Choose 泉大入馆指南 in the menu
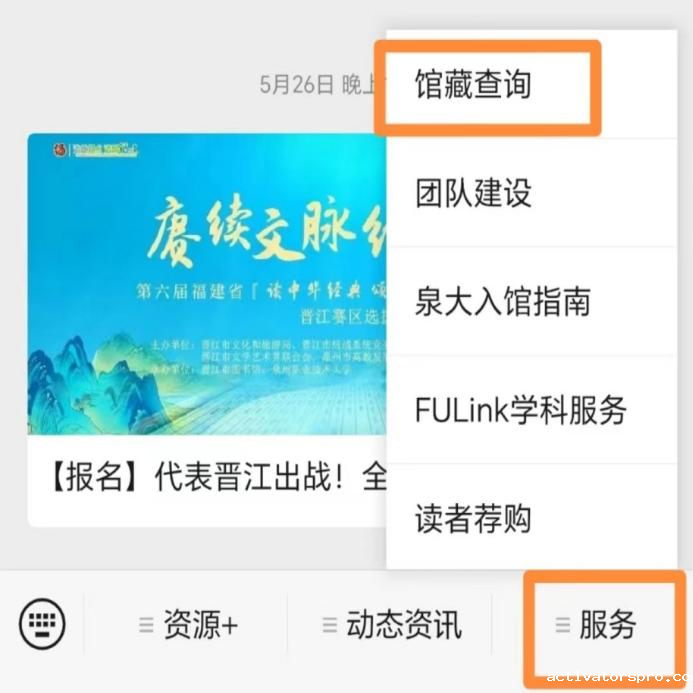Screen dimensions: 693x693 coord(503,302)
